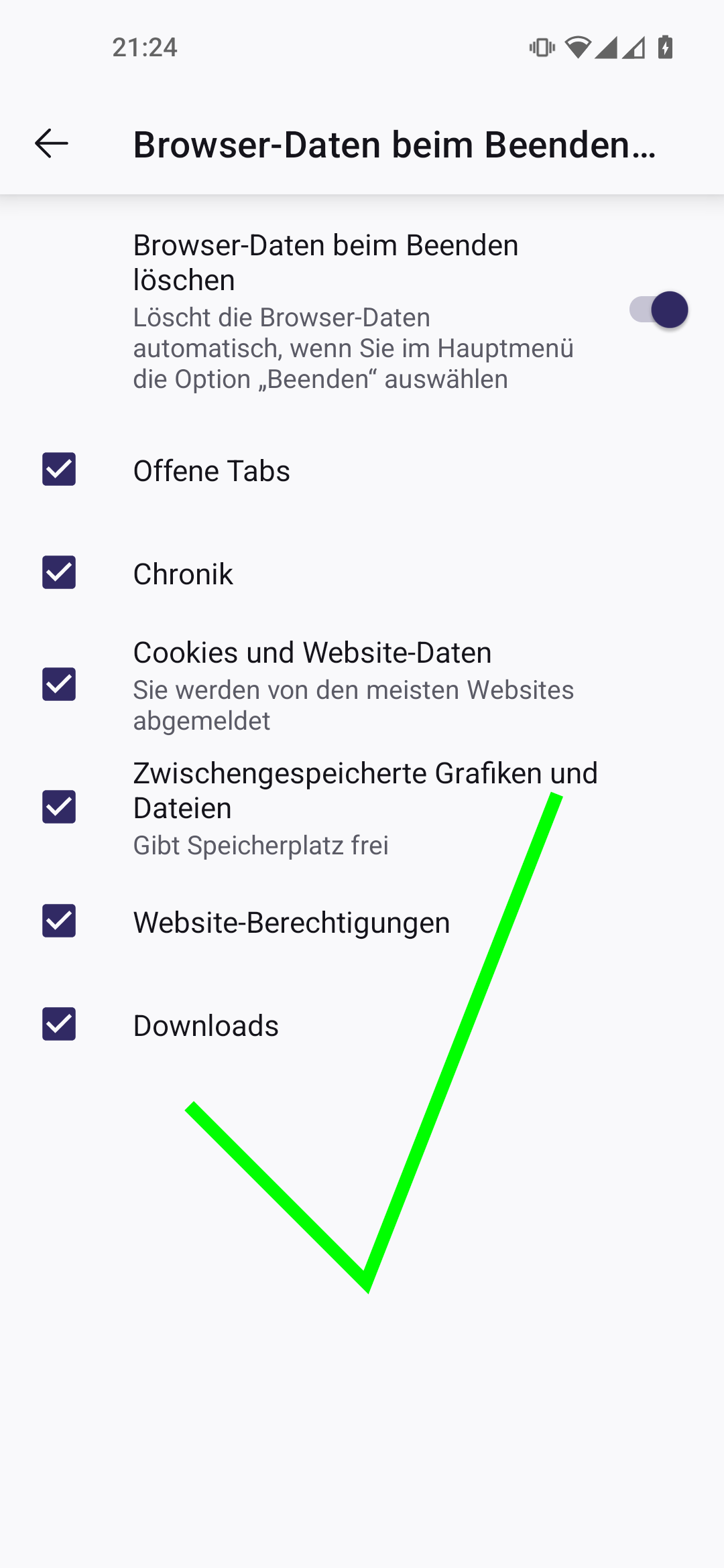Click the second mobile signal icon
The height and width of the screenshot is (1568, 724).
(x=633, y=48)
